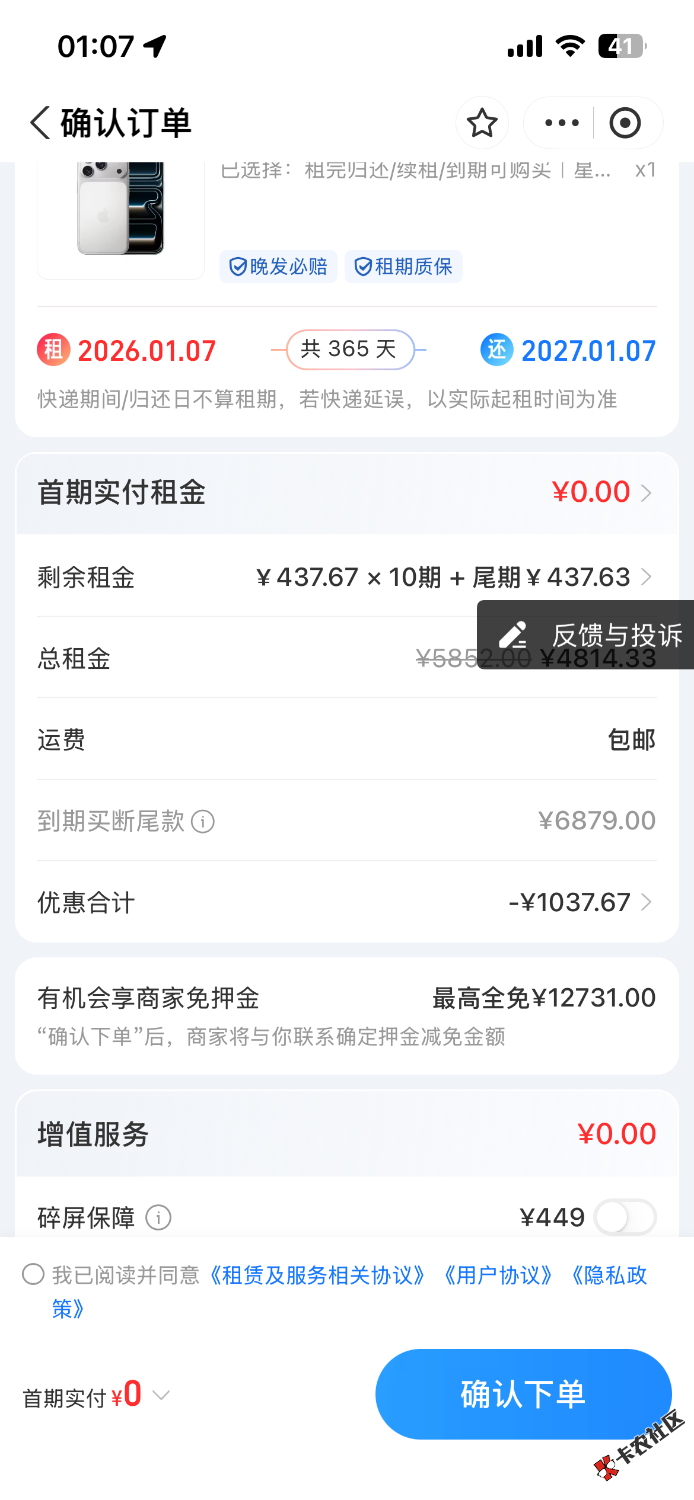The width and height of the screenshot is (694, 1500).
Task: Close the mini program via target icon
Action: coord(625,123)
